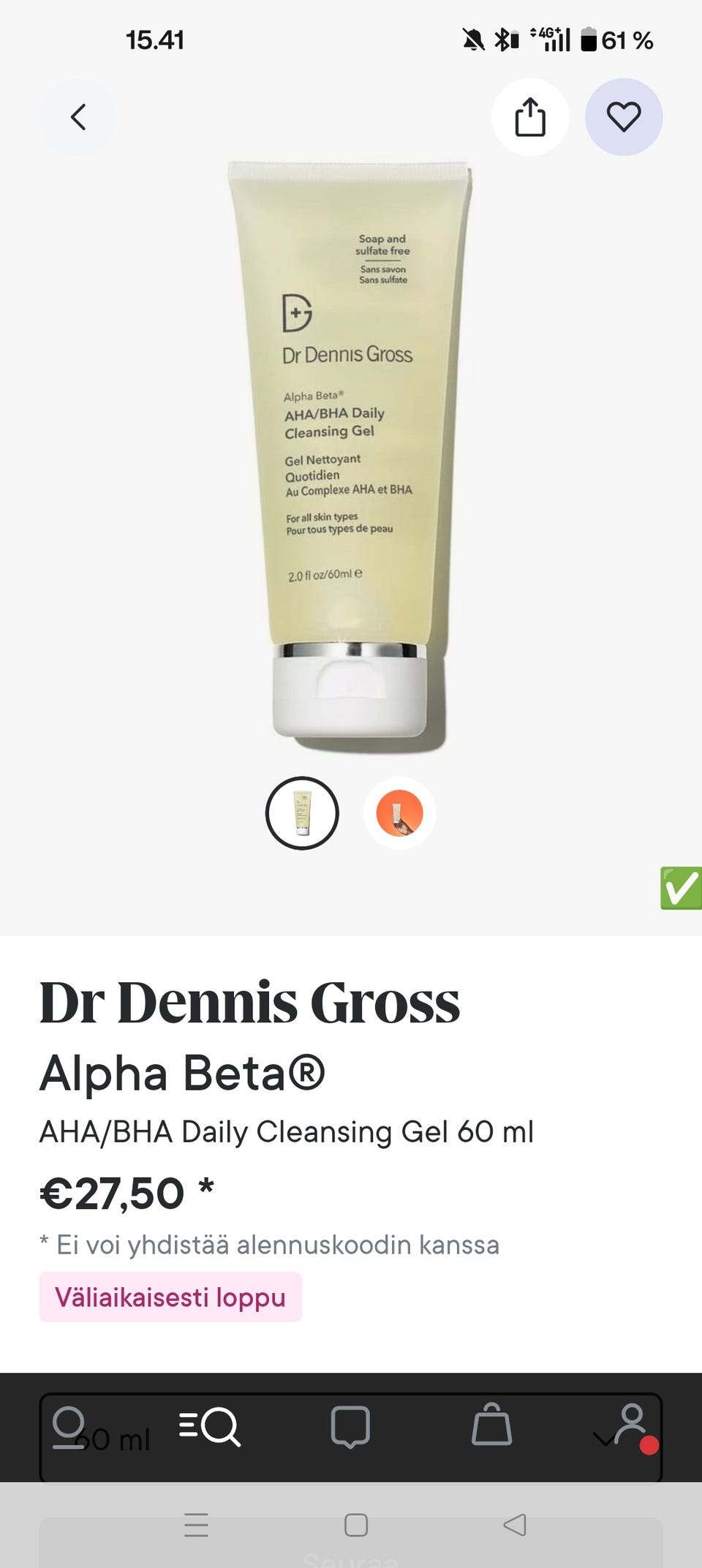Tap the system home button

(x=356, y=1525)
